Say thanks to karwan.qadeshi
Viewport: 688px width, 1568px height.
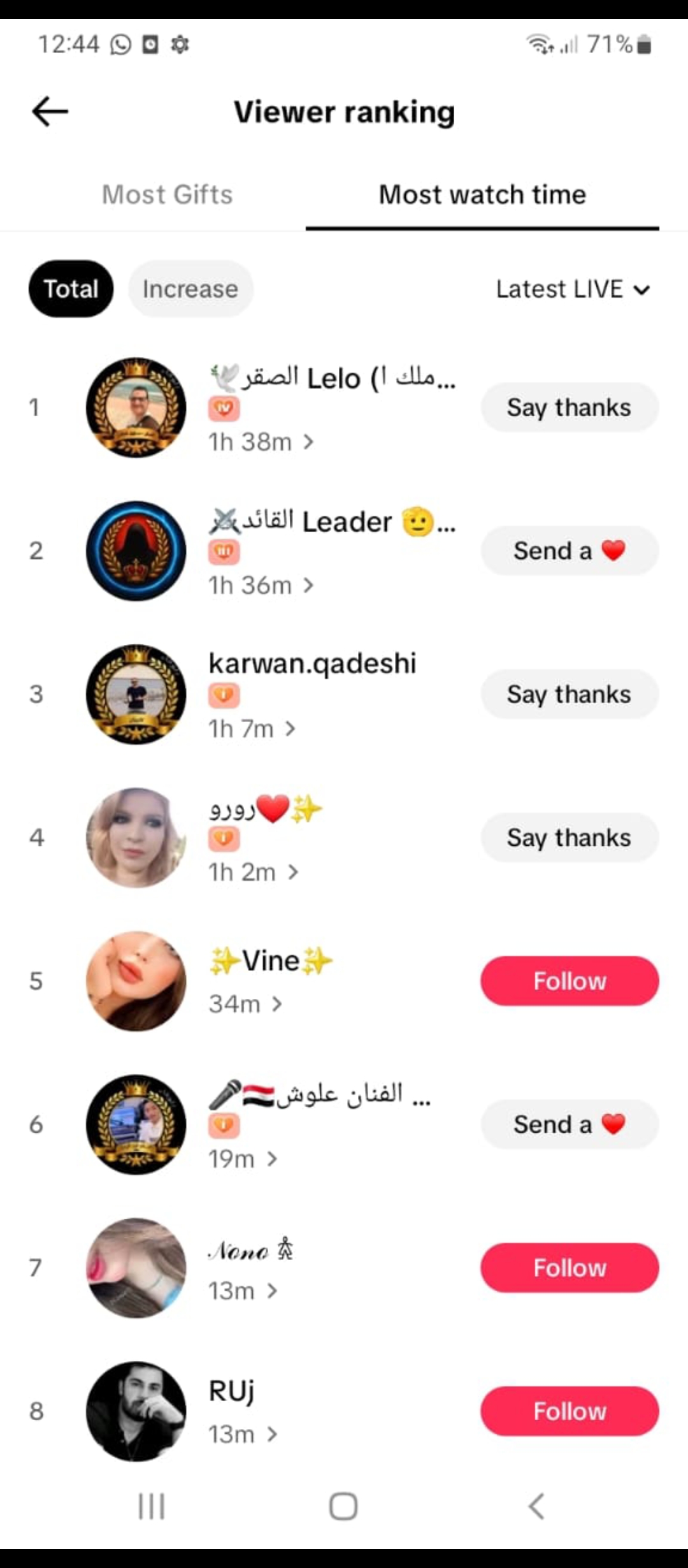click(569, 694)
